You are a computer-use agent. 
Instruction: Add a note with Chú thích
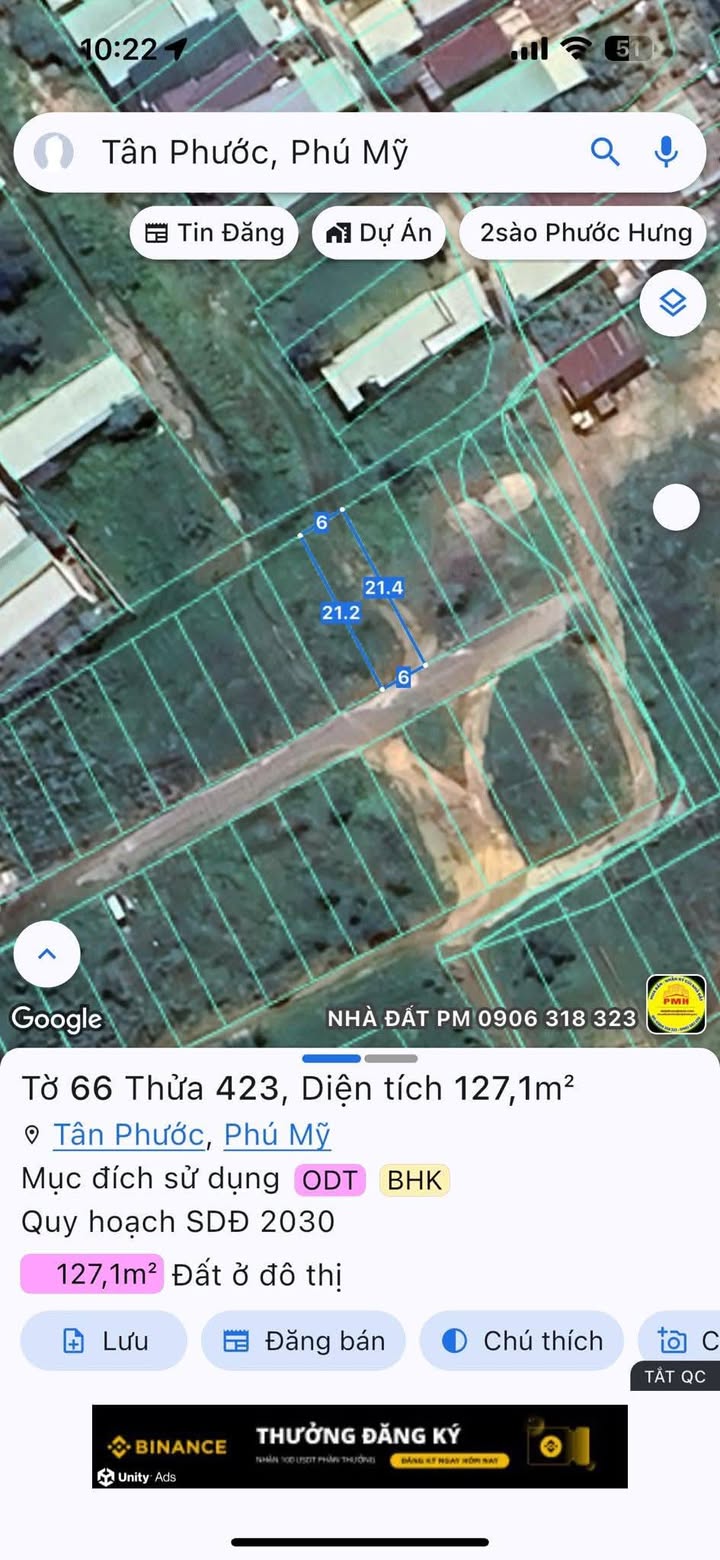click(x=521, y=1341)
